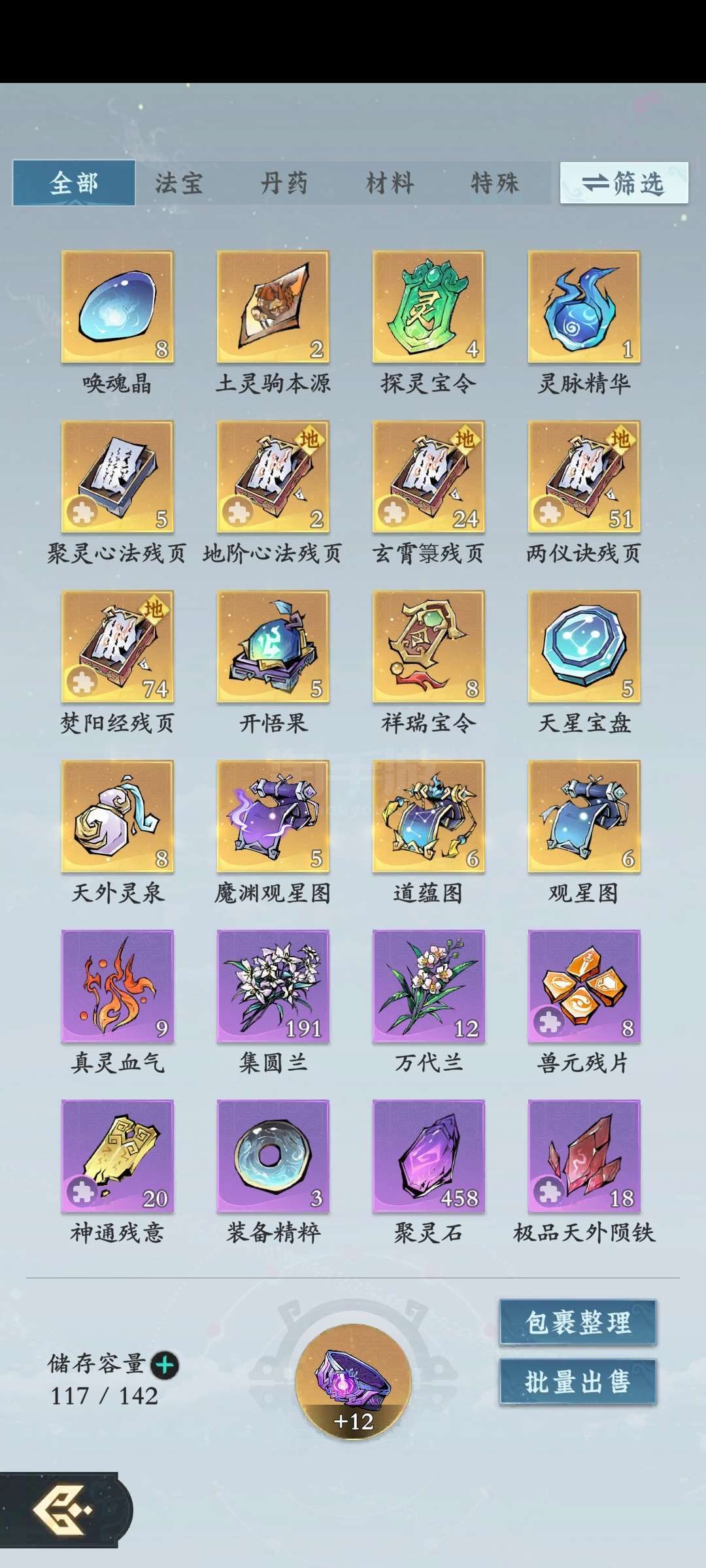Select the 特殊 tab
The width and height of the screenshot is (706, 1568).
495,184
